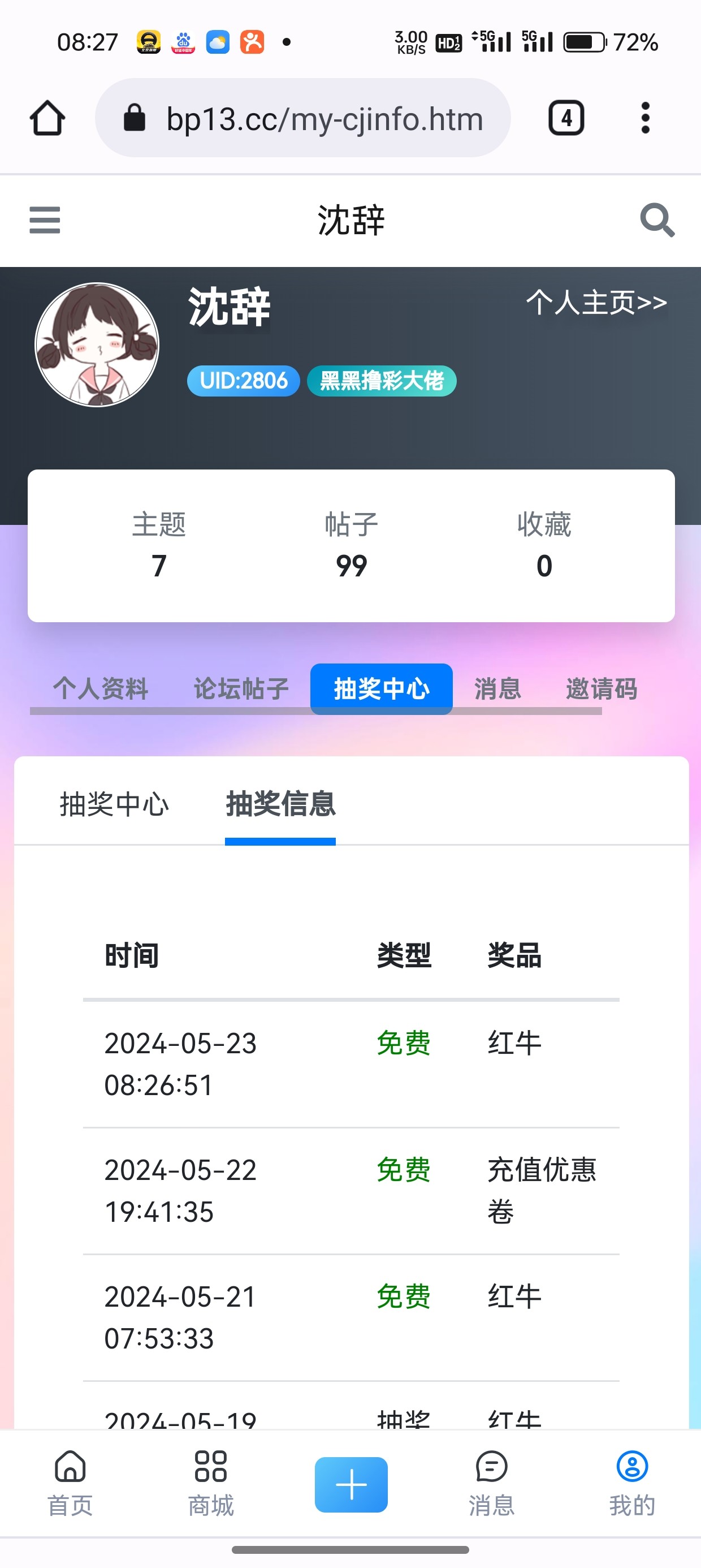
Task: View the 4 open browser tabs
Action: click(x=566, y=118)
